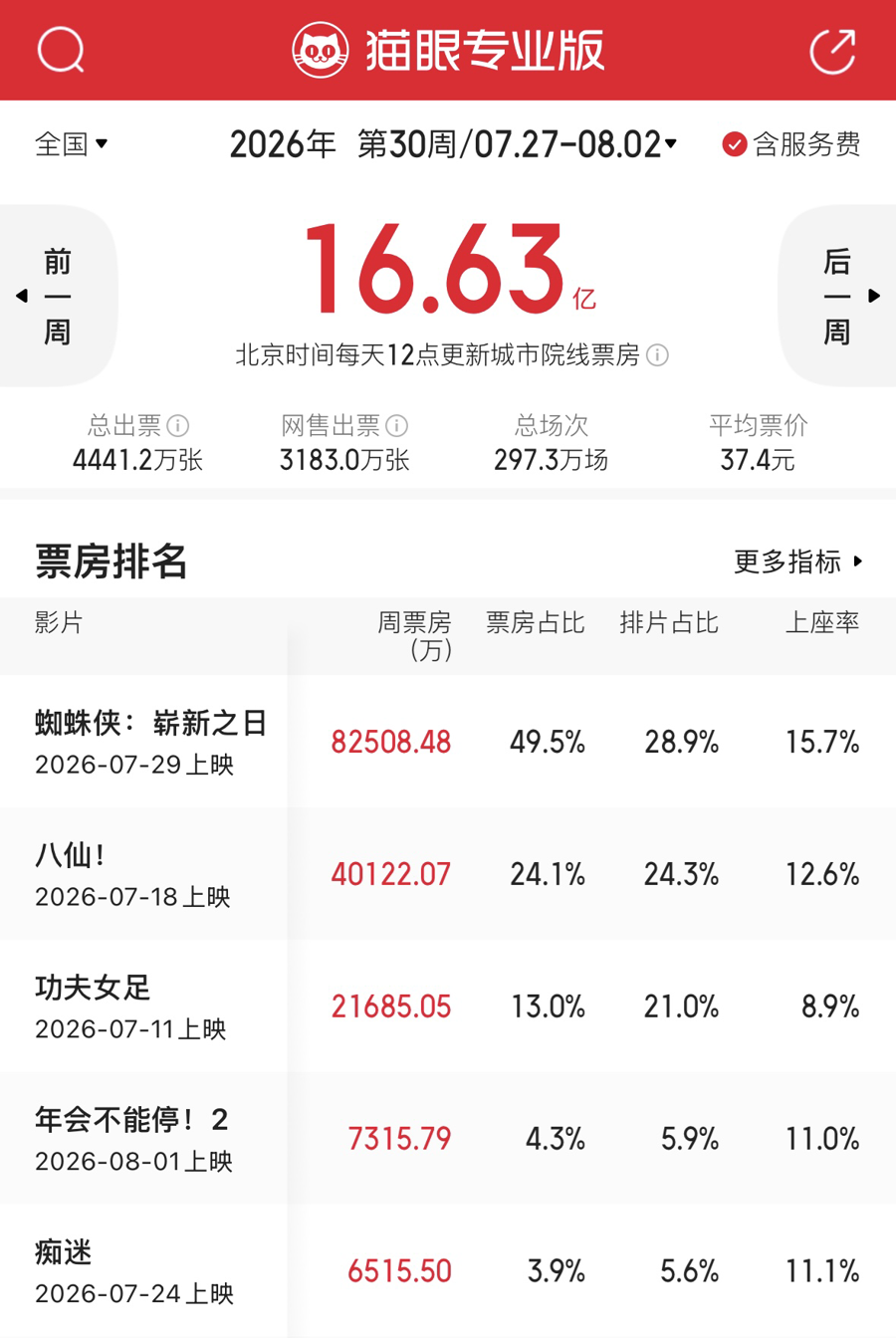Viewport: 896px width, 1338px height.
Task: Show info icon next to 总出票
Action: (x=178, y=426)
